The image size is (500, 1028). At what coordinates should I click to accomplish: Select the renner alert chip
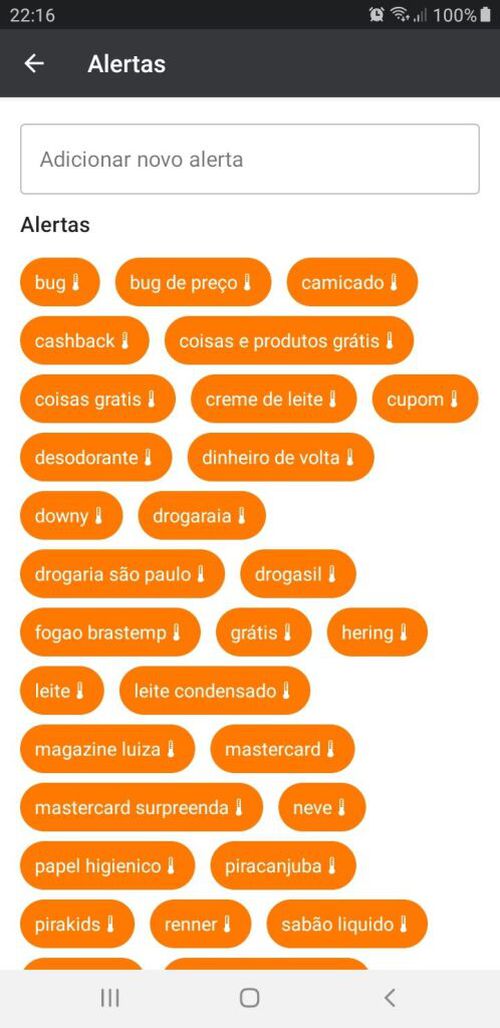pos(201,924)
